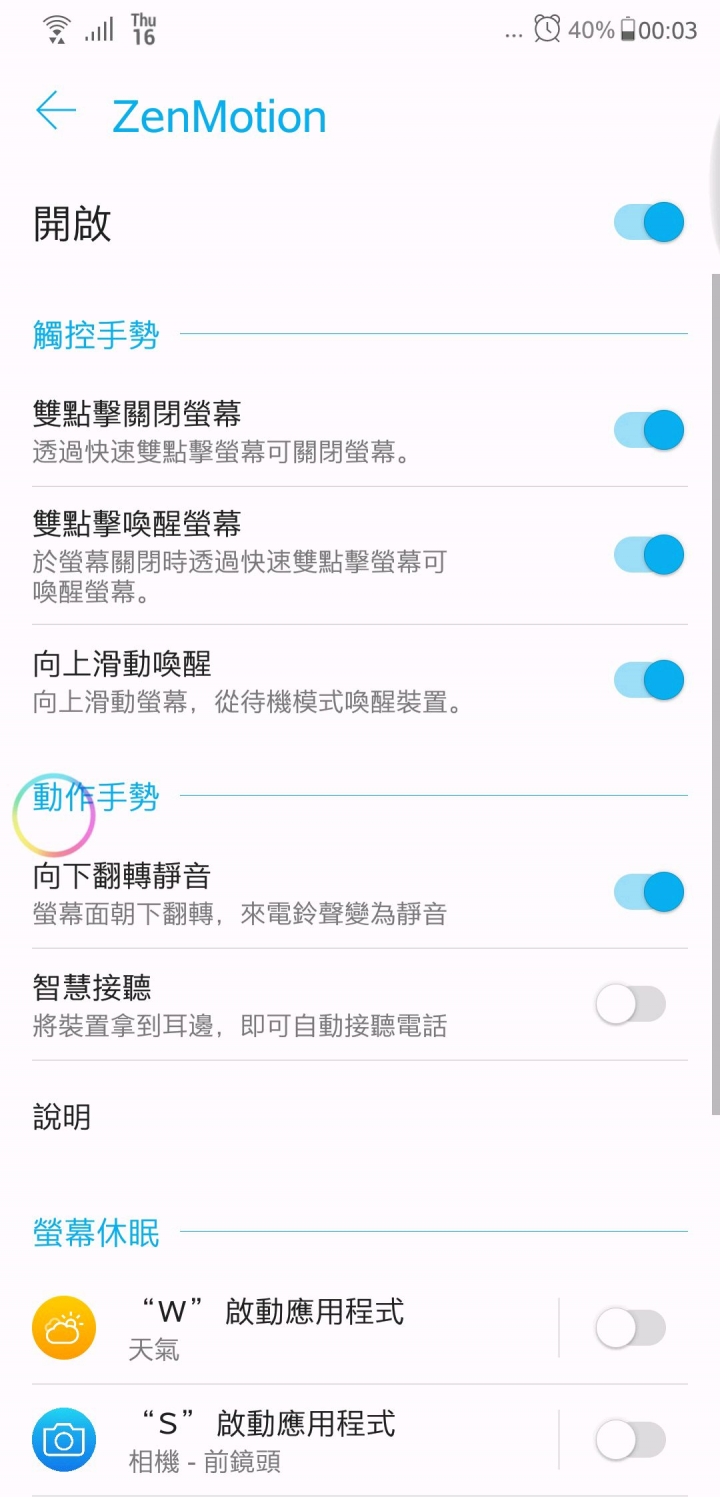Disable 雙點擊喚醒螢幕 gesture
Screen dimensions: 720x1497
[x=649, y=555]
